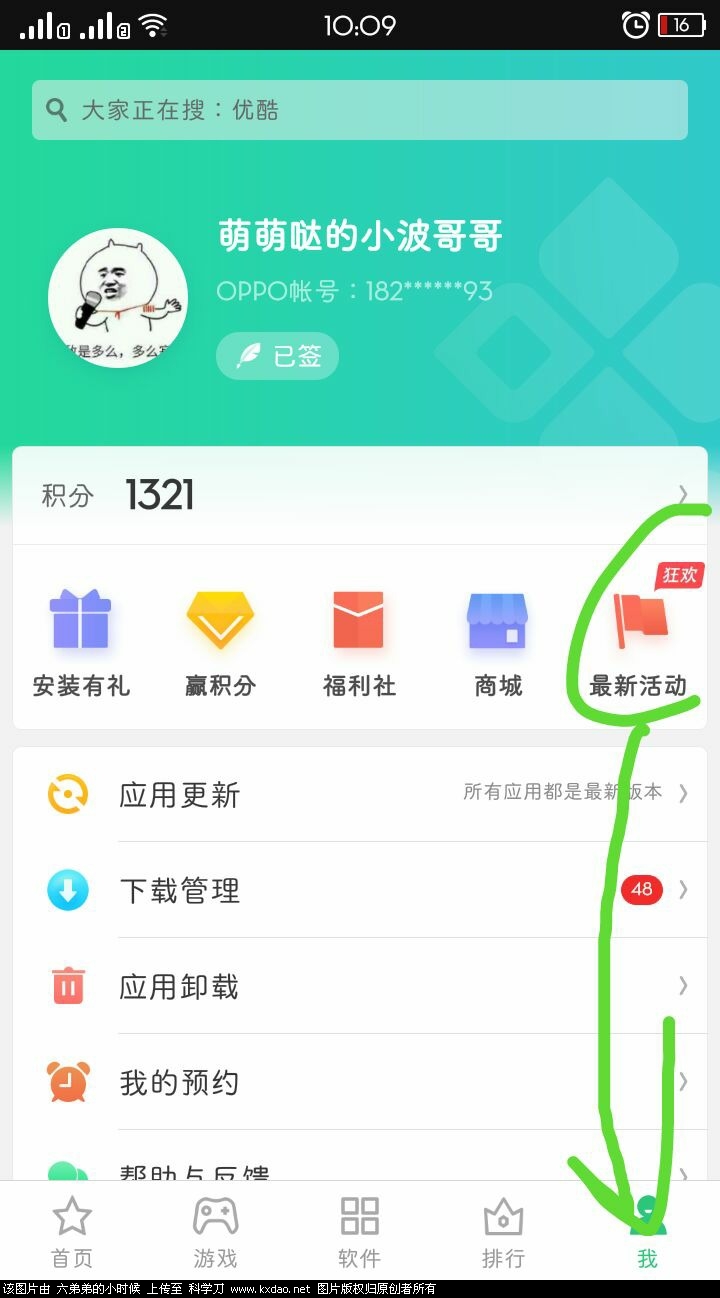Open the 积分 points row
Viewport: 720px width, 1298px height.
coord(360,496)
